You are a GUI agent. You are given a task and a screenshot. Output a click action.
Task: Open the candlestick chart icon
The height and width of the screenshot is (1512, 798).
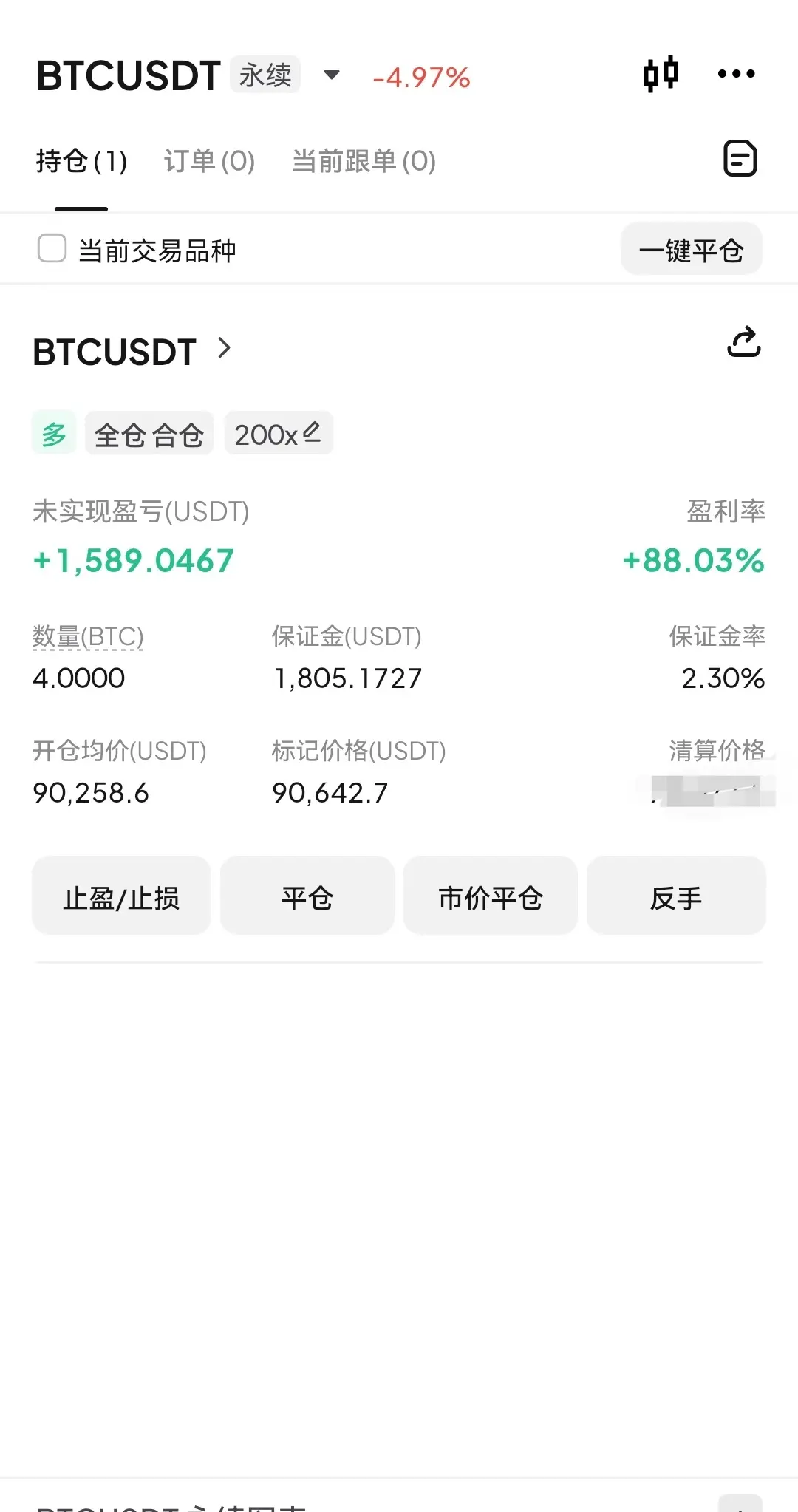coord(661,74)
